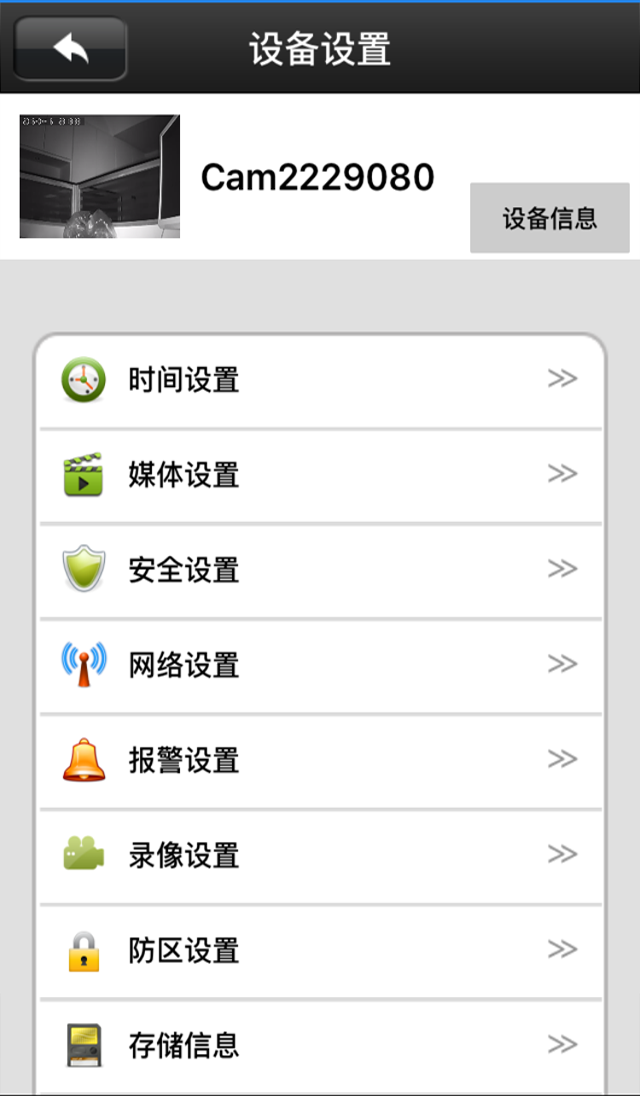Open 报警设置 alarm settings
The height and width of the screenshot is (1096, 640).
(x=320, y=760)
